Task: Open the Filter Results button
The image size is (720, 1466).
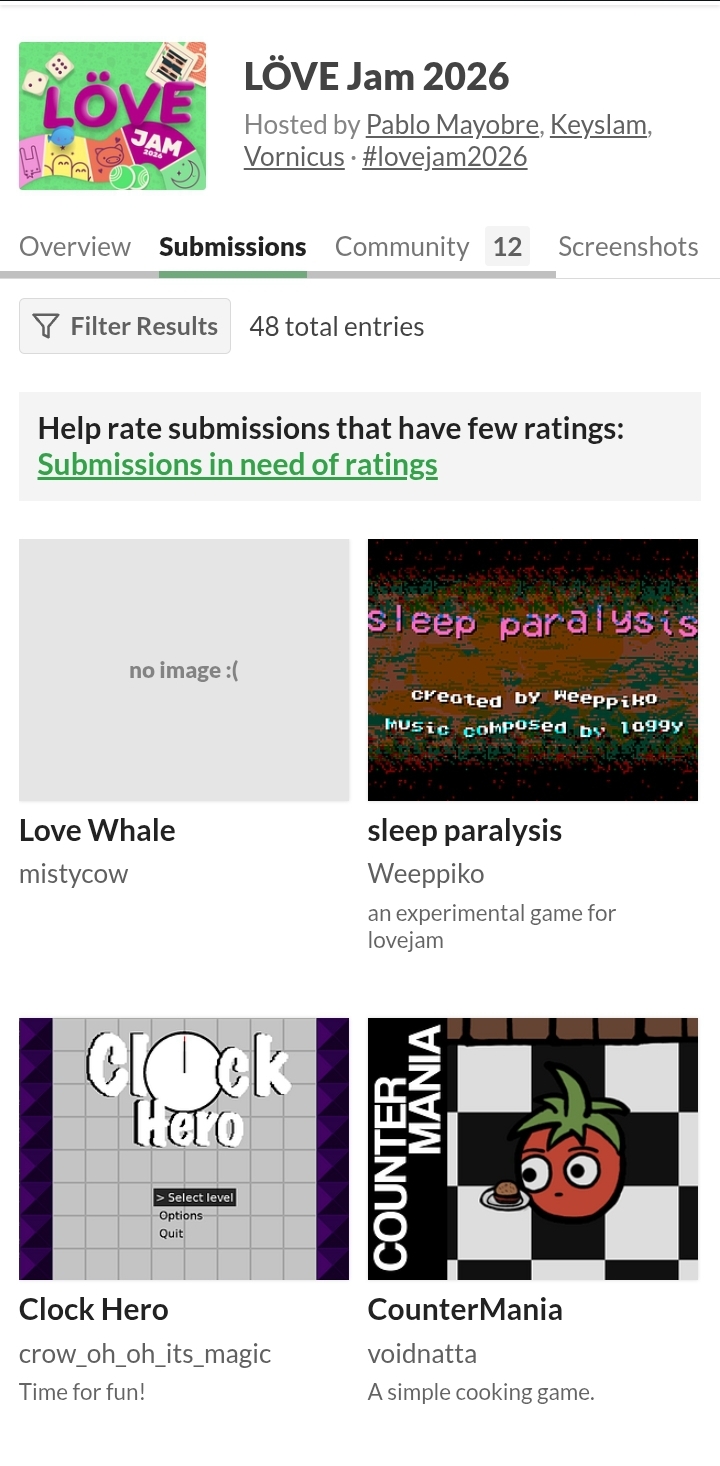Action: tap(125, 326)
